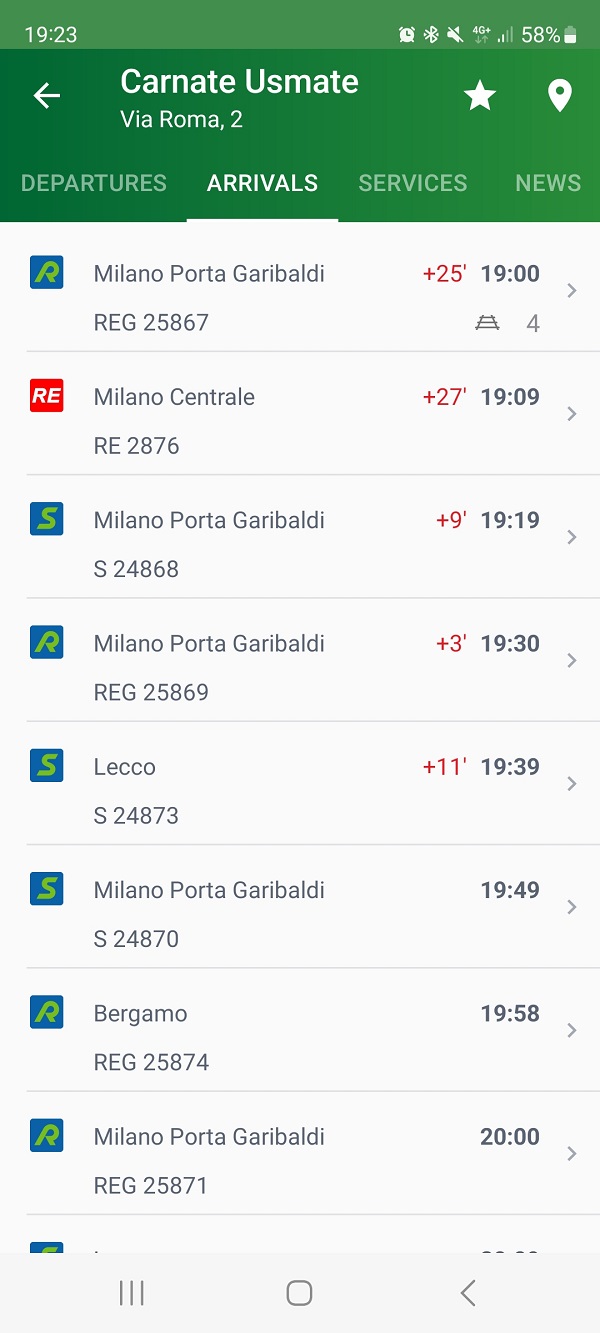The image size is (600, 1333).
Task: Open train S 24868 details
Action: pos(300,536)
